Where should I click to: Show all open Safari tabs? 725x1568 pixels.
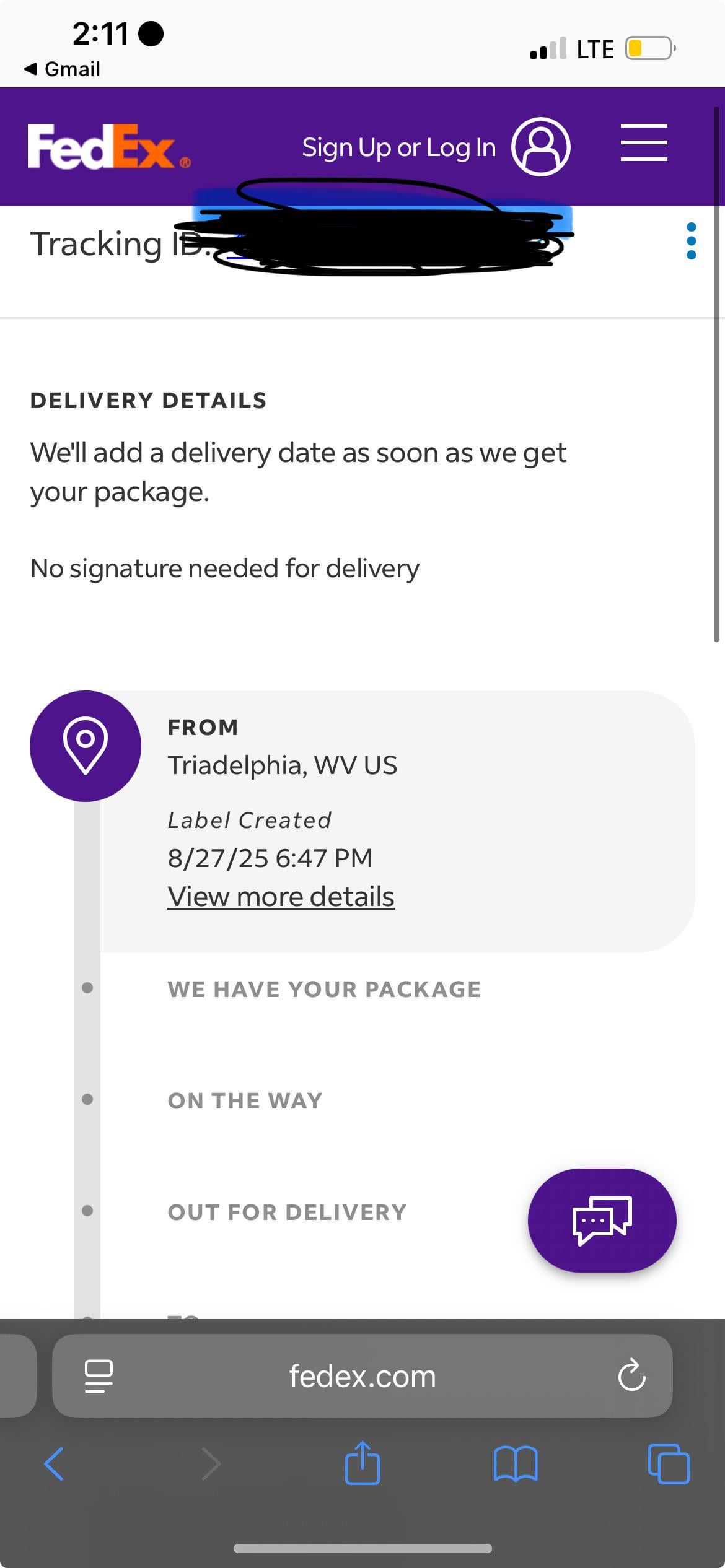(x=668, y=1464)
